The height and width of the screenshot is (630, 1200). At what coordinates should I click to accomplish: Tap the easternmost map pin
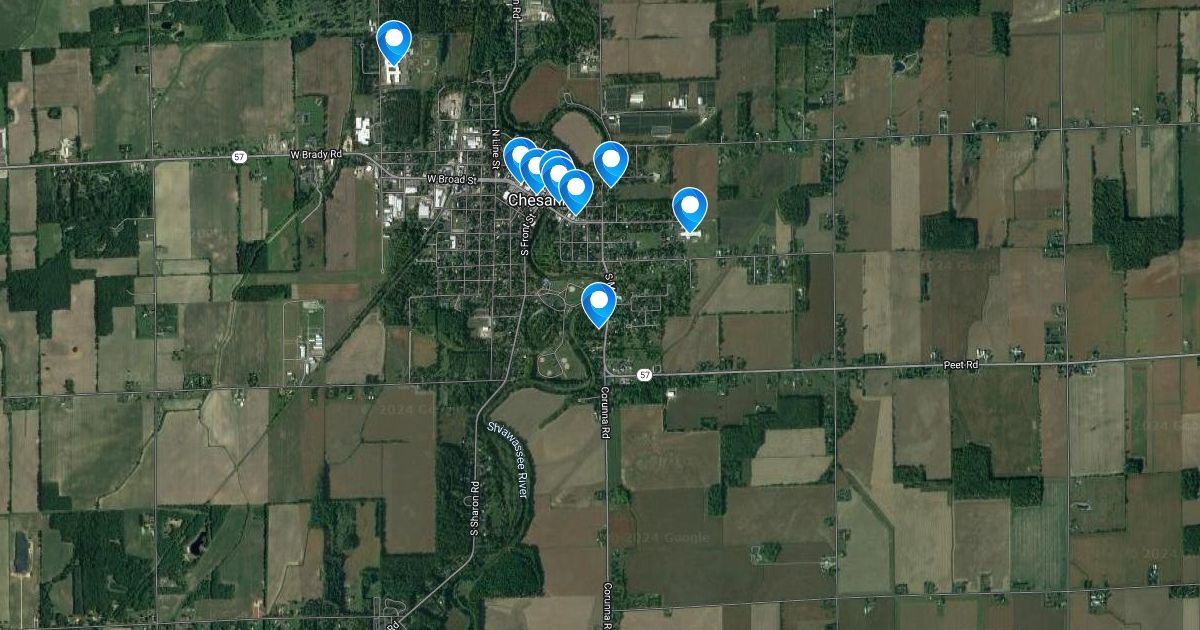(x=690, y=208)
